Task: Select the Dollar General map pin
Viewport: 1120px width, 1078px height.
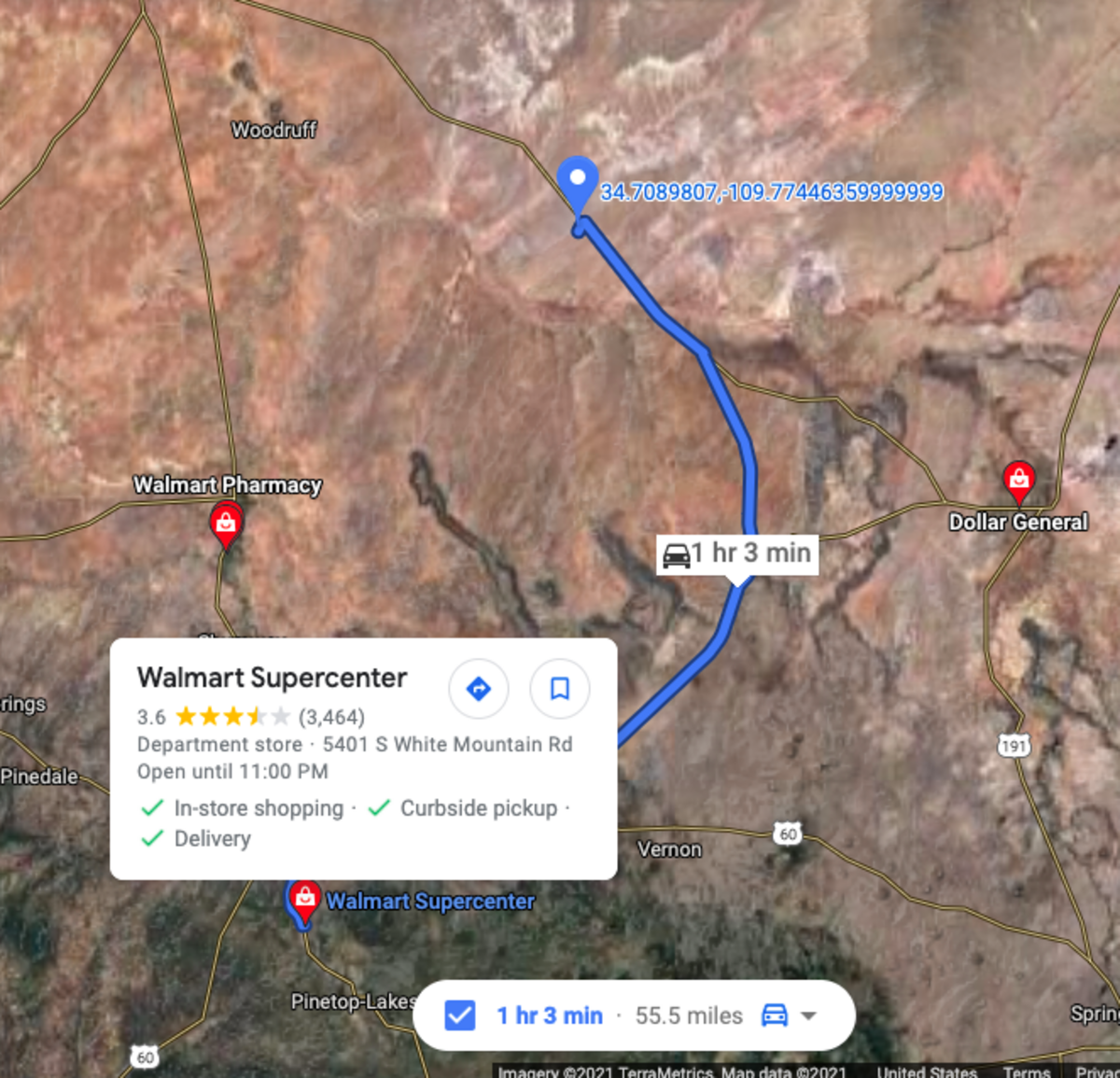Action: [1018, 481]
